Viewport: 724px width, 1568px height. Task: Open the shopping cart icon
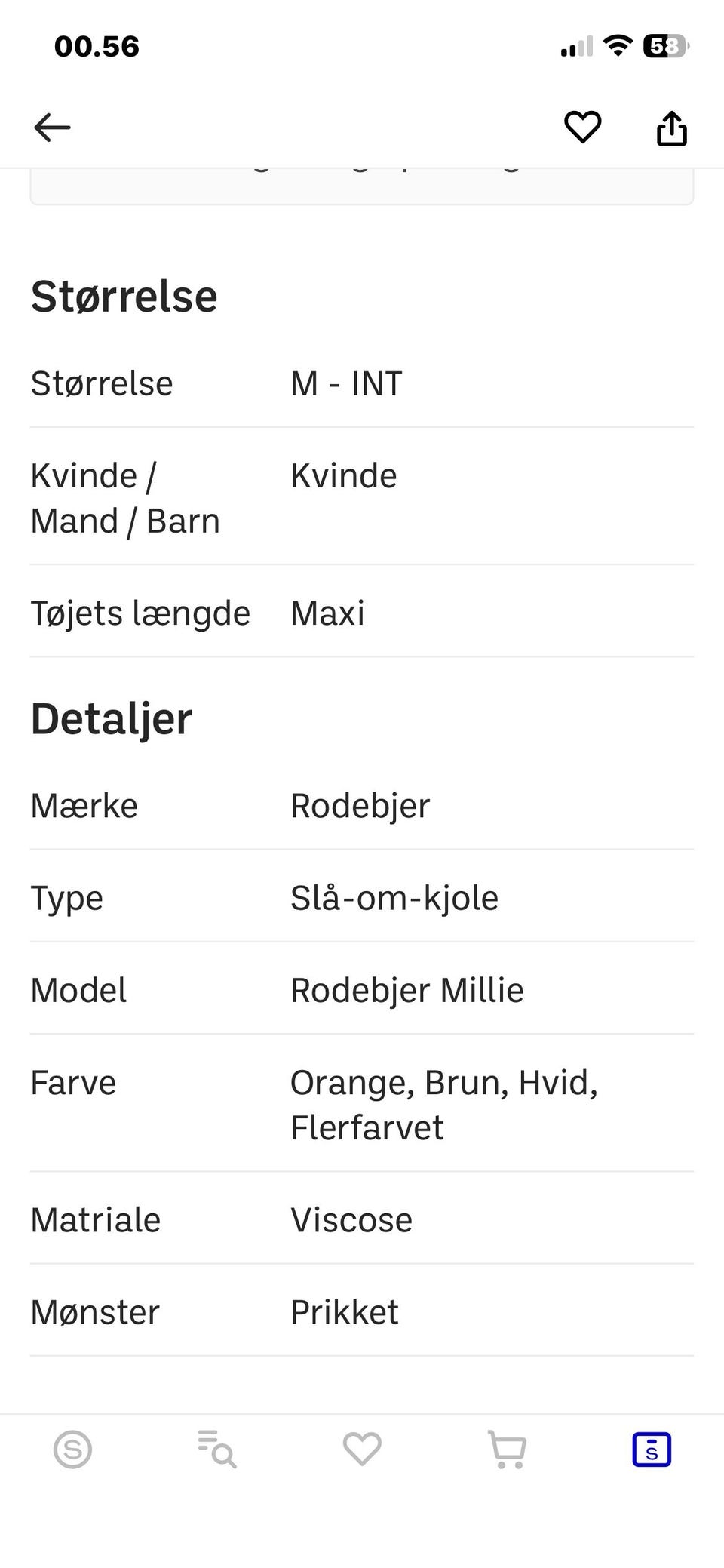pos(507,1449)
